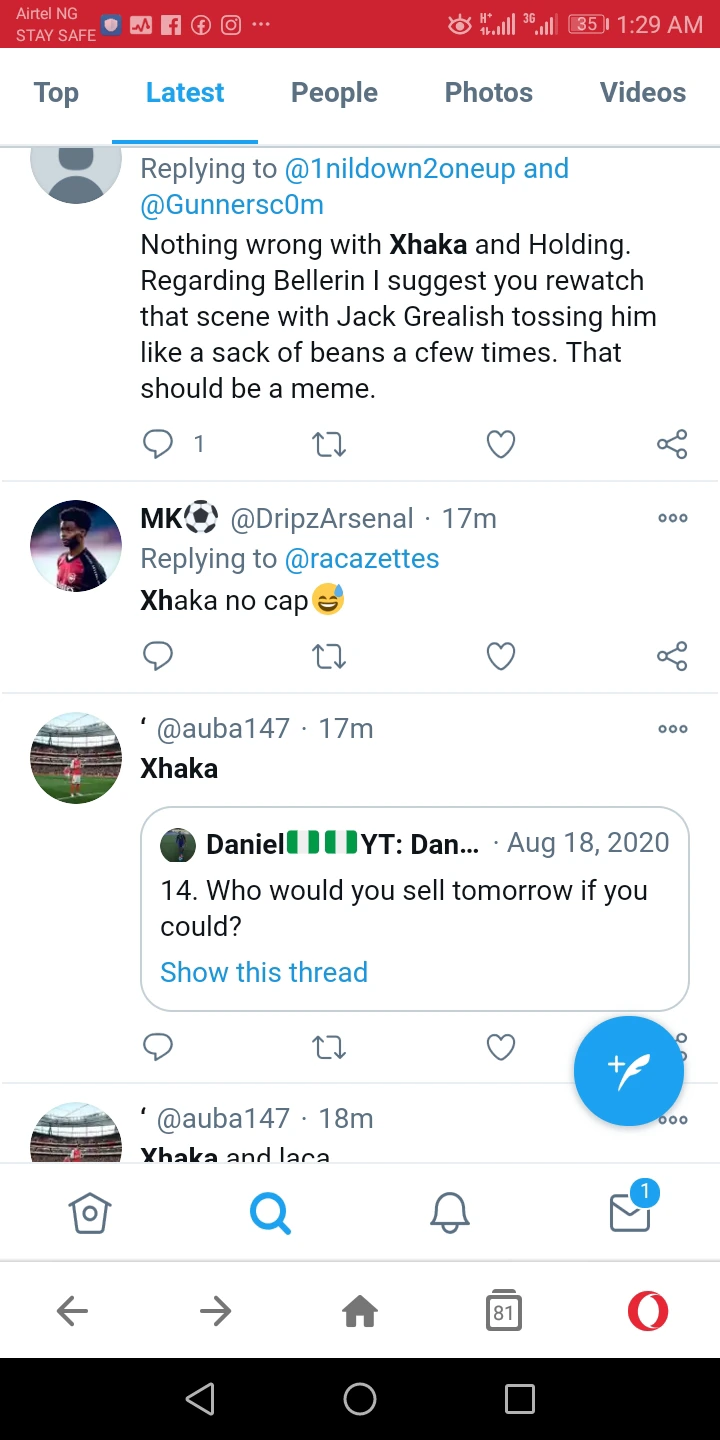Open direct messages inbox
The height and width of the screenshot is (1440, 720).
pyautogui.click(x=630, y=1211)
